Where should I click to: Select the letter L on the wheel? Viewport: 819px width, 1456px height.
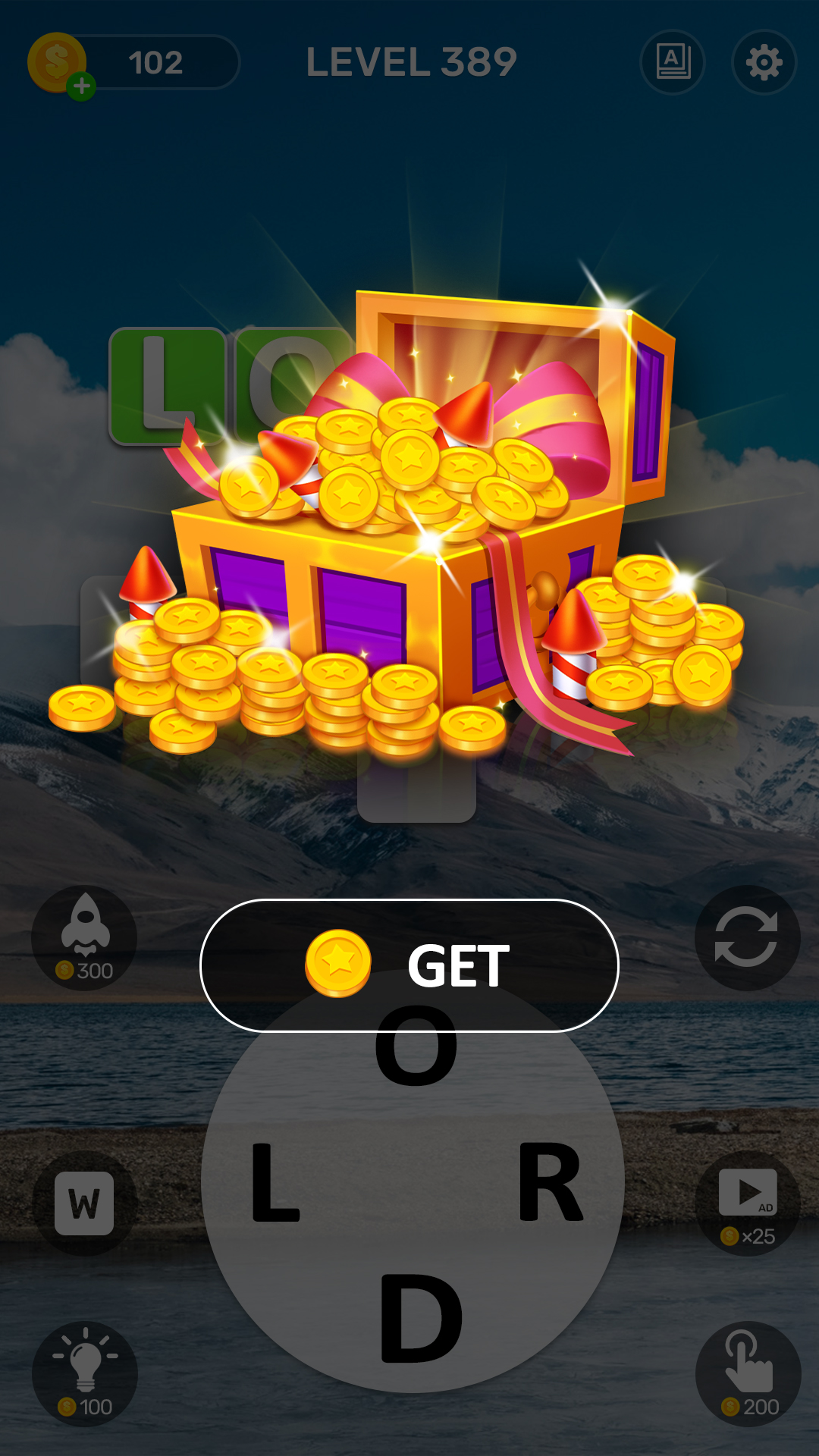tap(275, 1183)
